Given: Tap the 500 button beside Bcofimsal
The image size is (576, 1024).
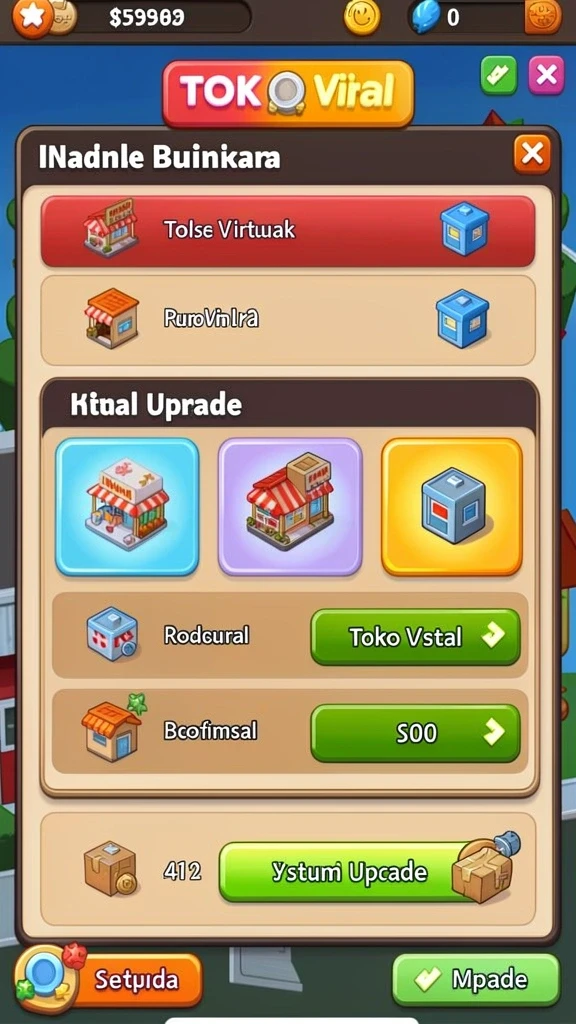Looking at the screenshot, I should (415, 733).
